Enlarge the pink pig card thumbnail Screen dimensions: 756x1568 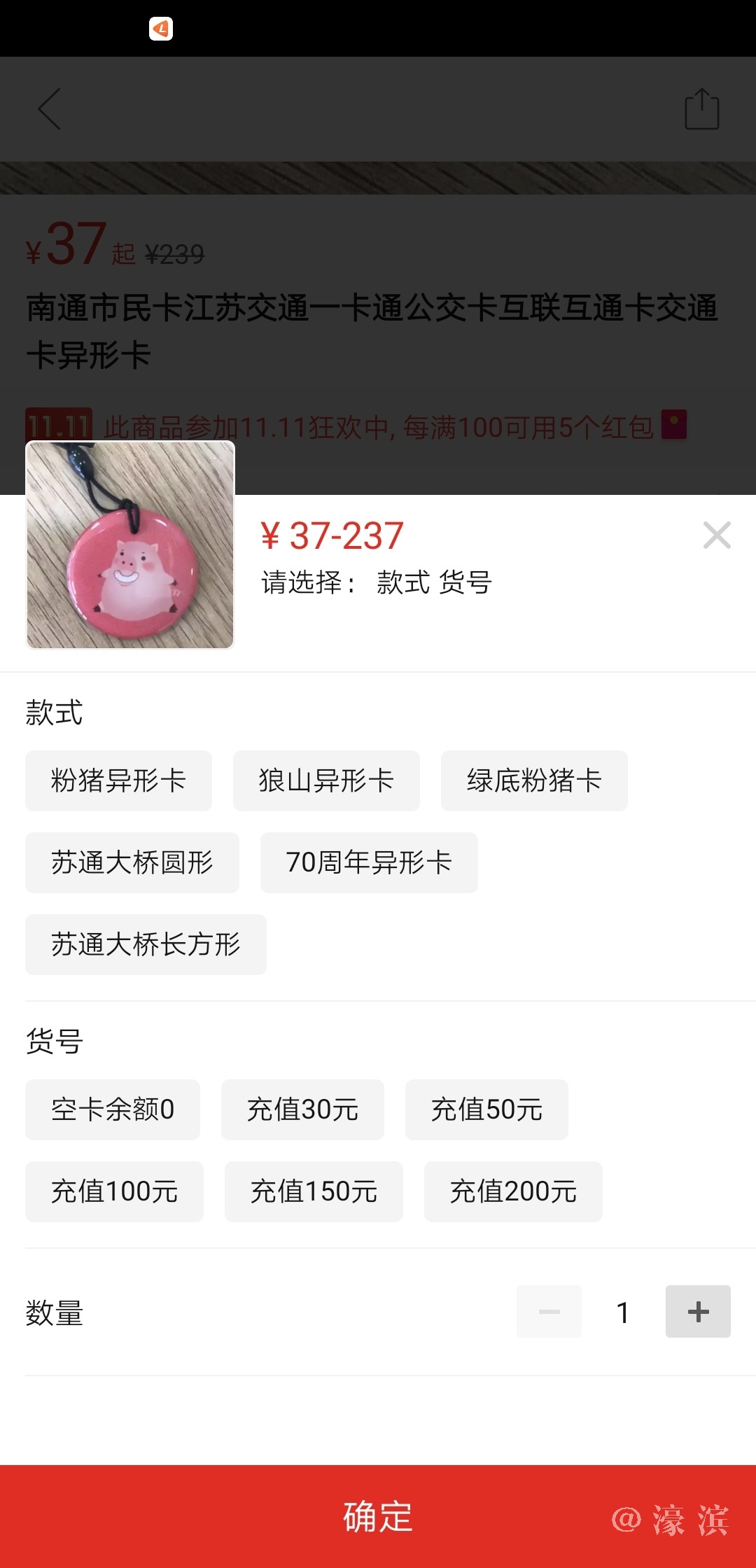[x=129, y=545]
